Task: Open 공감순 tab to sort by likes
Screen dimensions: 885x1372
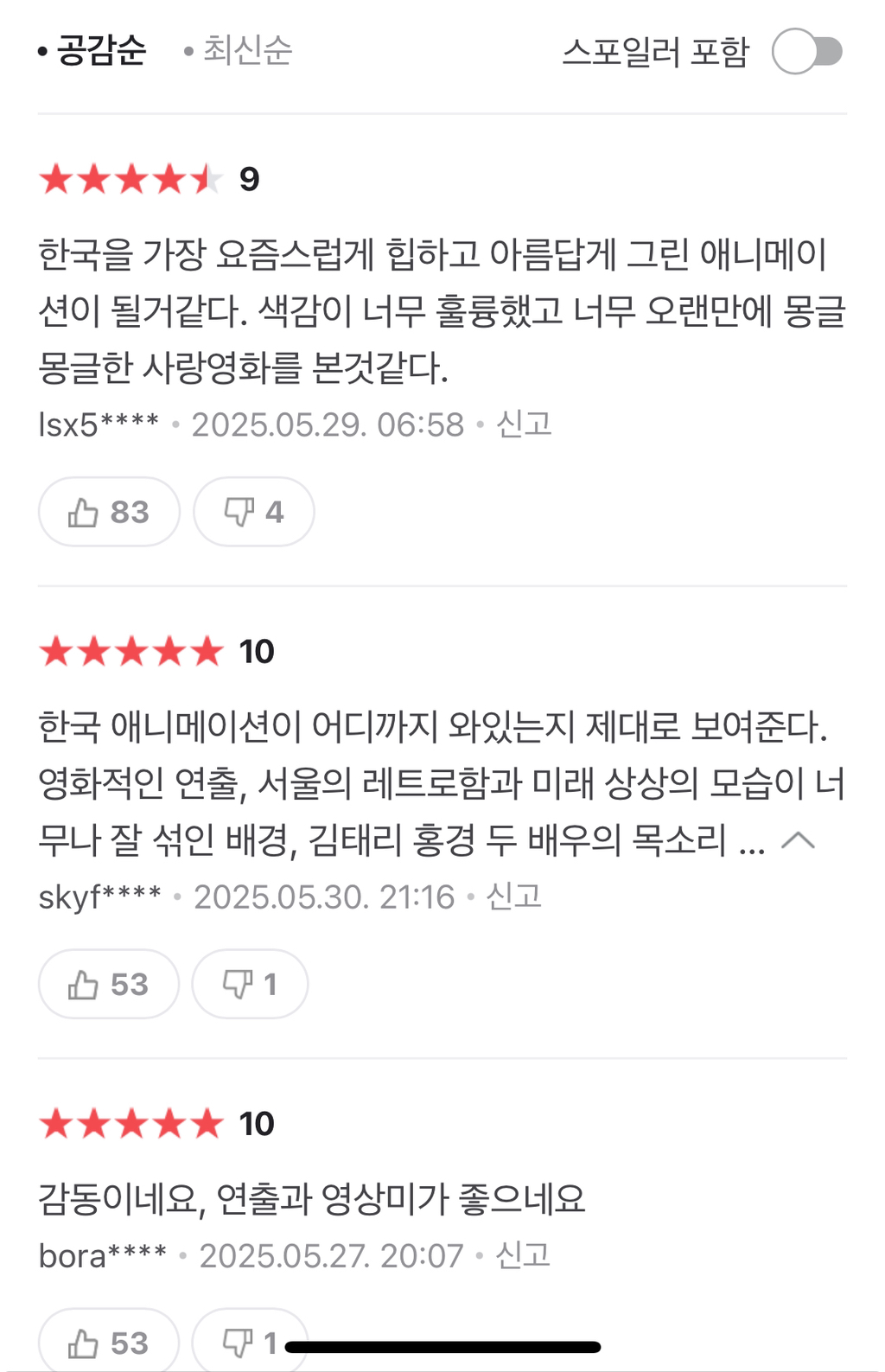Action: (98, 50)
